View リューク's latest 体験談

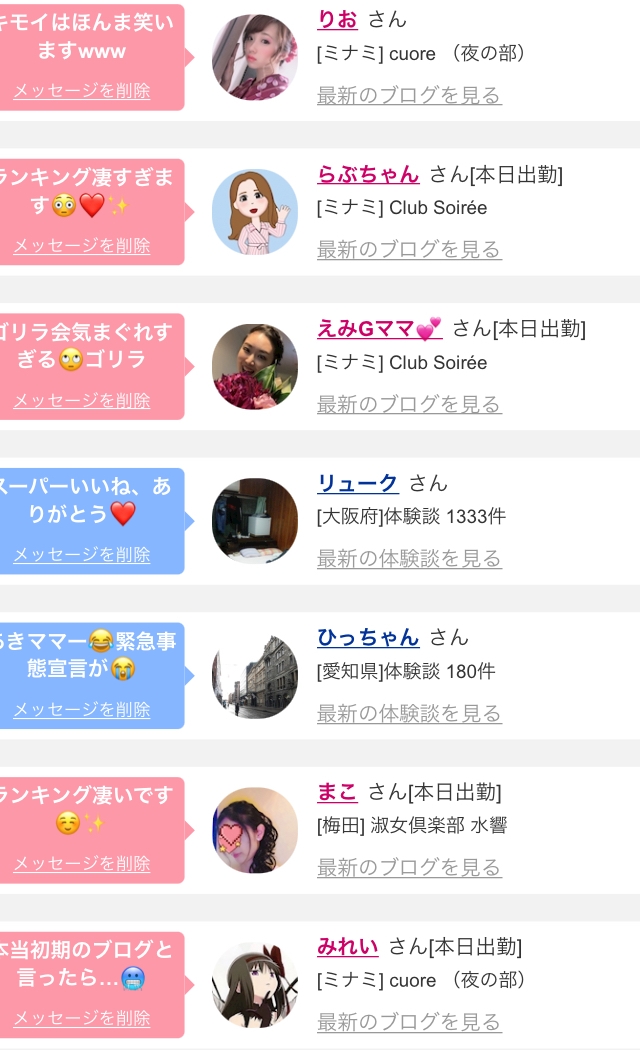coord(409,558)
